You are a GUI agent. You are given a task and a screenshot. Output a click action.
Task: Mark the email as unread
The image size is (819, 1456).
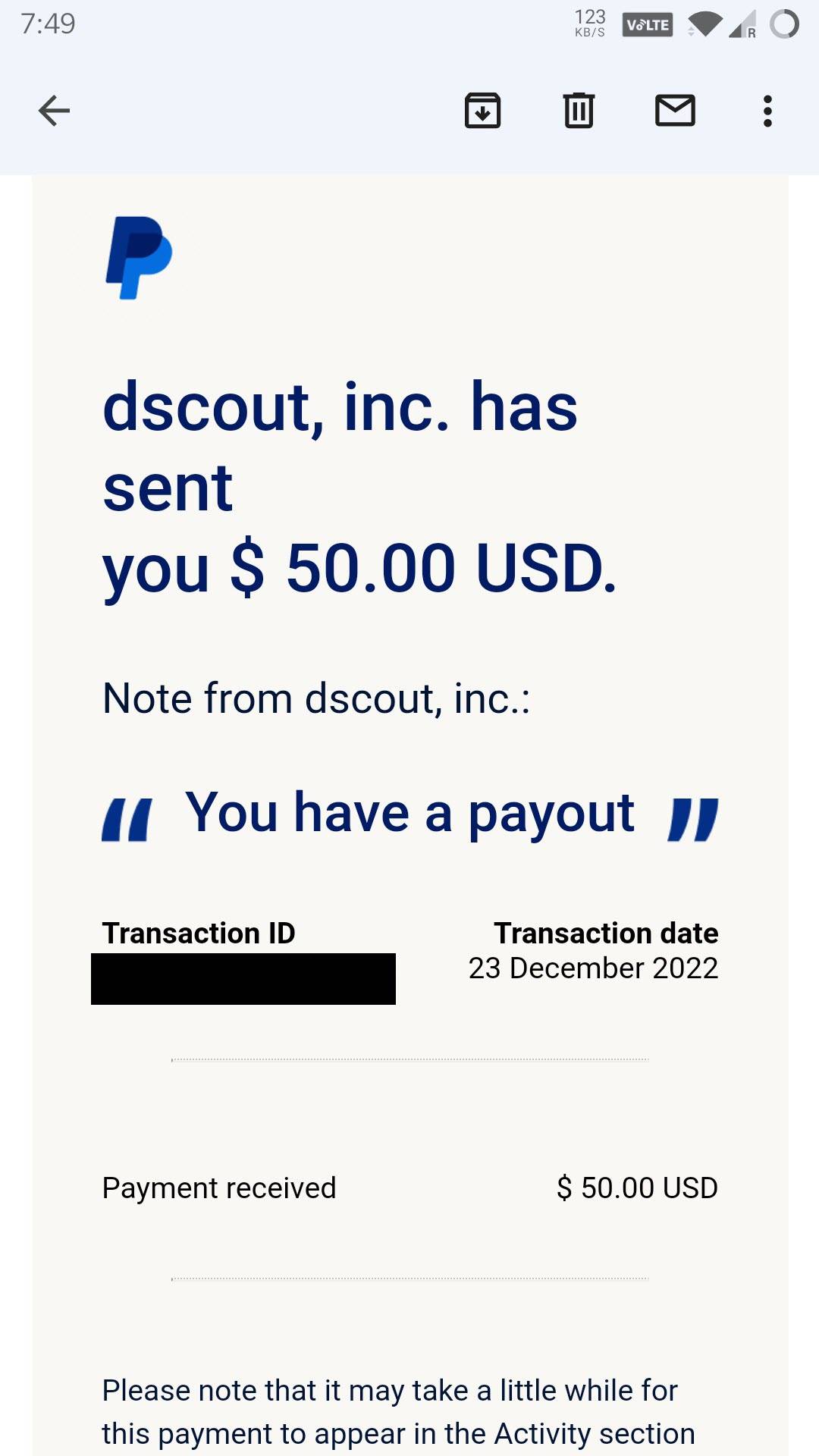[x=675, y=111]
